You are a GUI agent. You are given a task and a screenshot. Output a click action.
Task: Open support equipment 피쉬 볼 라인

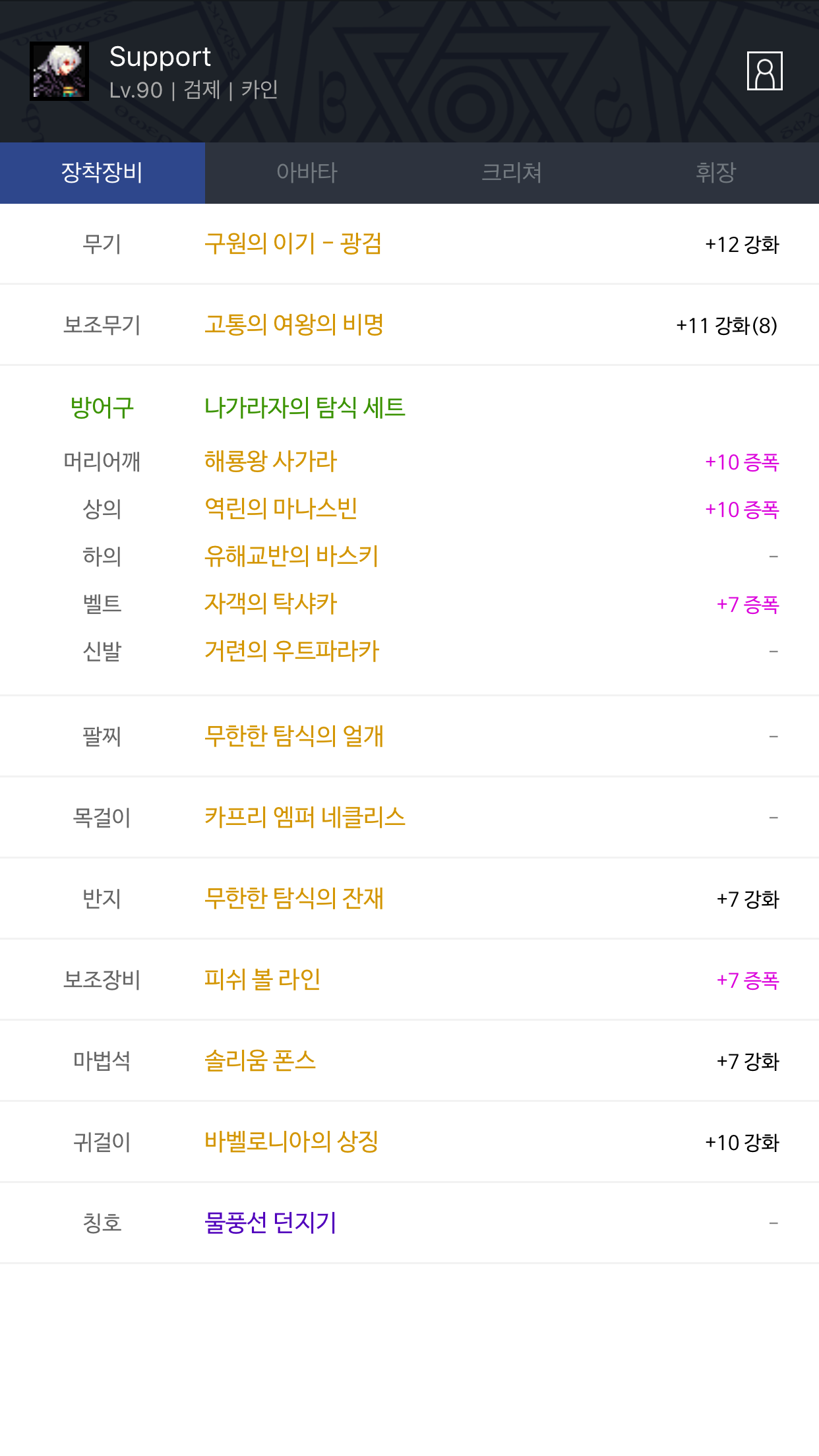262,980
